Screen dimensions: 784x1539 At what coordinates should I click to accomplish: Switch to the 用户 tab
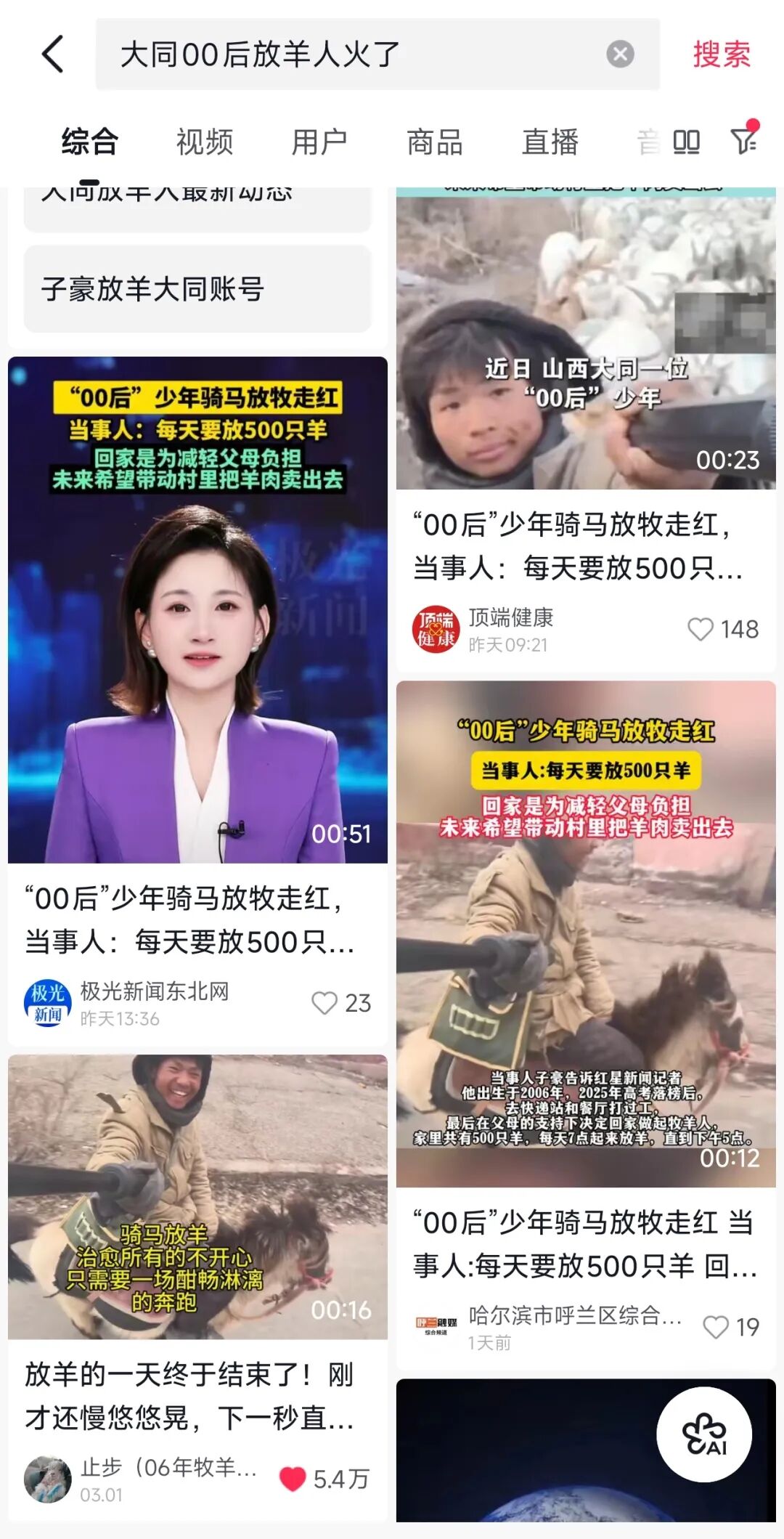tap(319, 142)
